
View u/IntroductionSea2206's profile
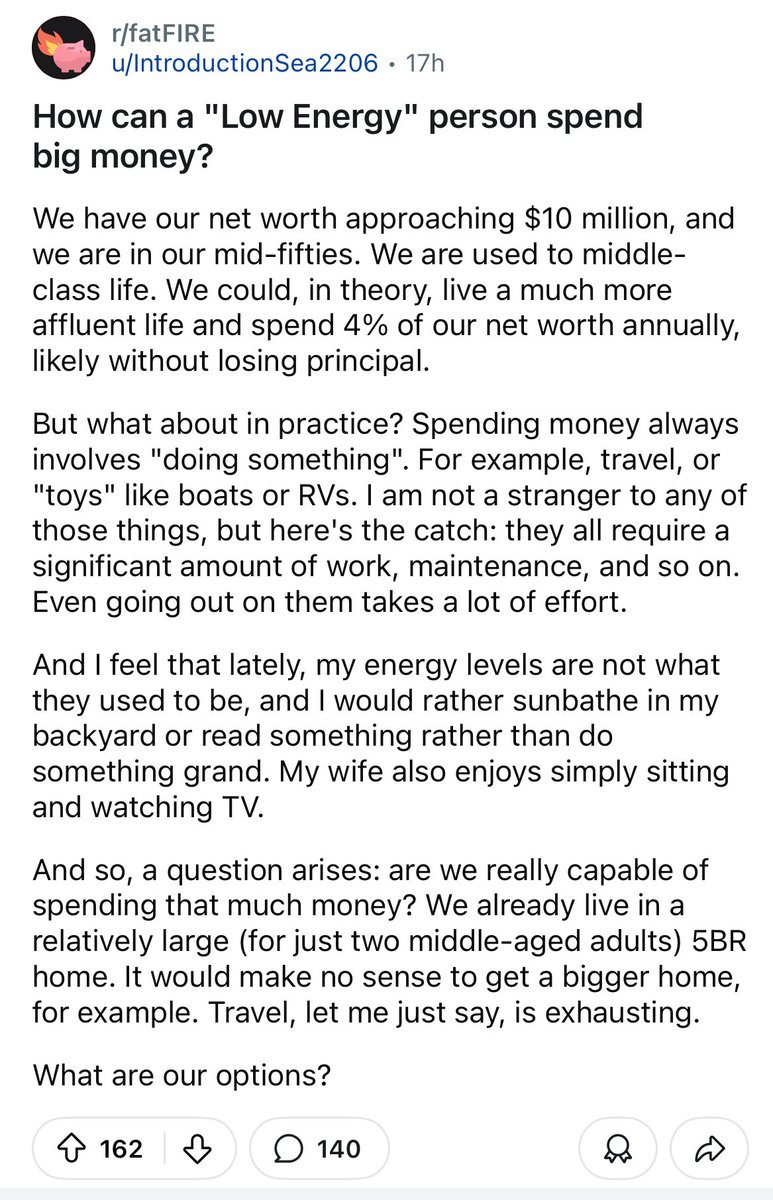244,63
